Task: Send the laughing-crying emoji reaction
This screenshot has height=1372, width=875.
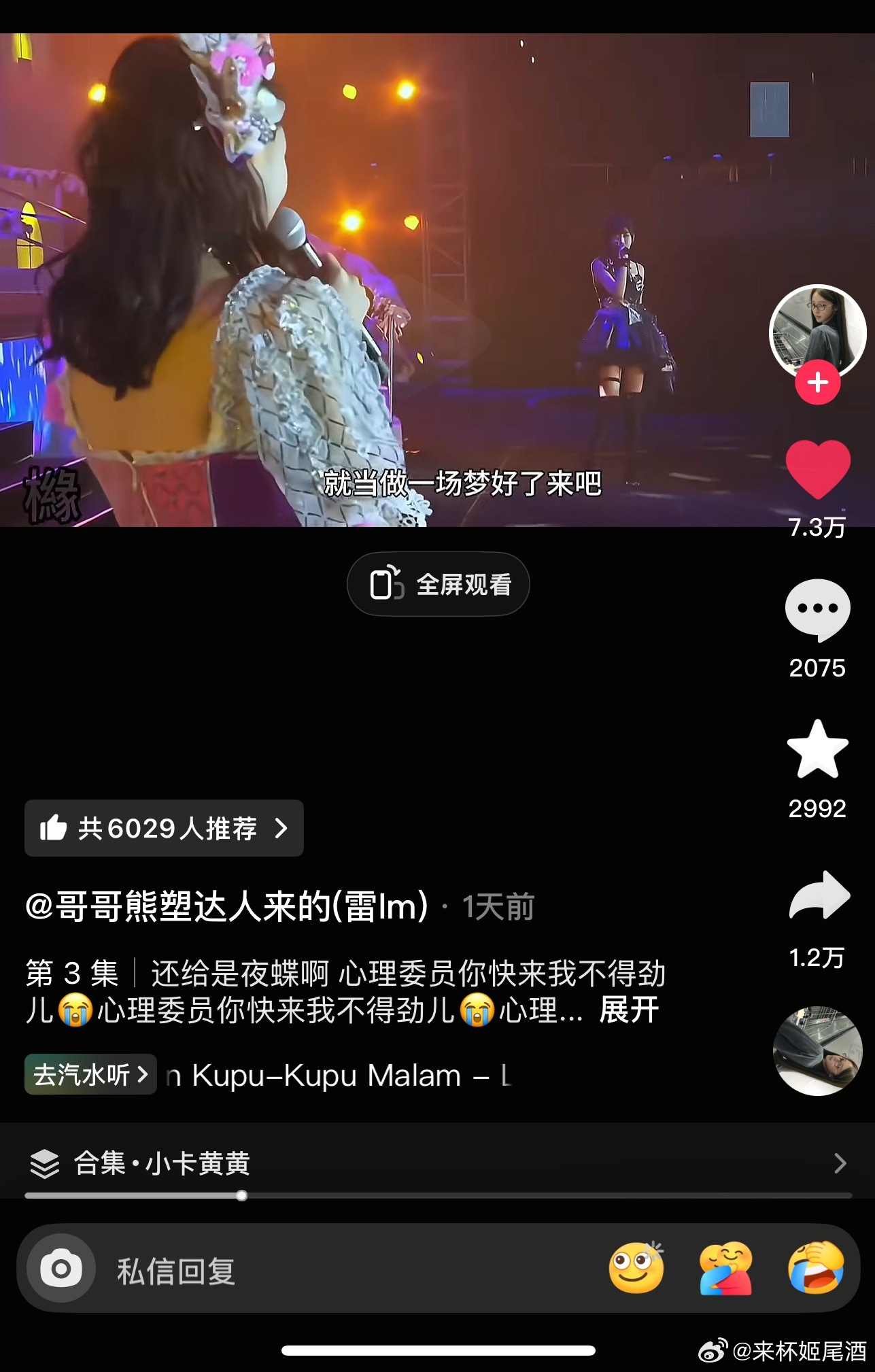Action: [x=816, y=1269]
